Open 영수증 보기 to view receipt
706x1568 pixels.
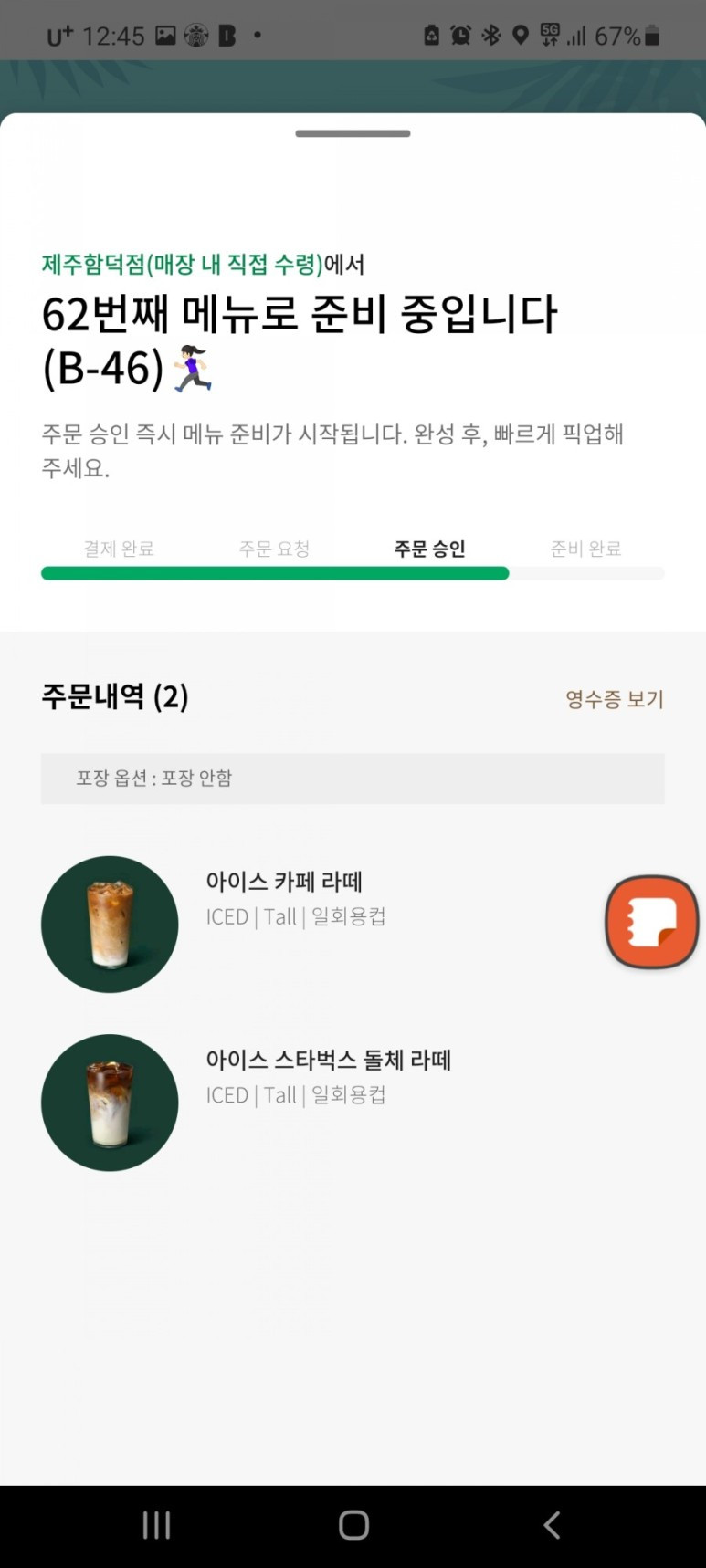pos(614,699)
